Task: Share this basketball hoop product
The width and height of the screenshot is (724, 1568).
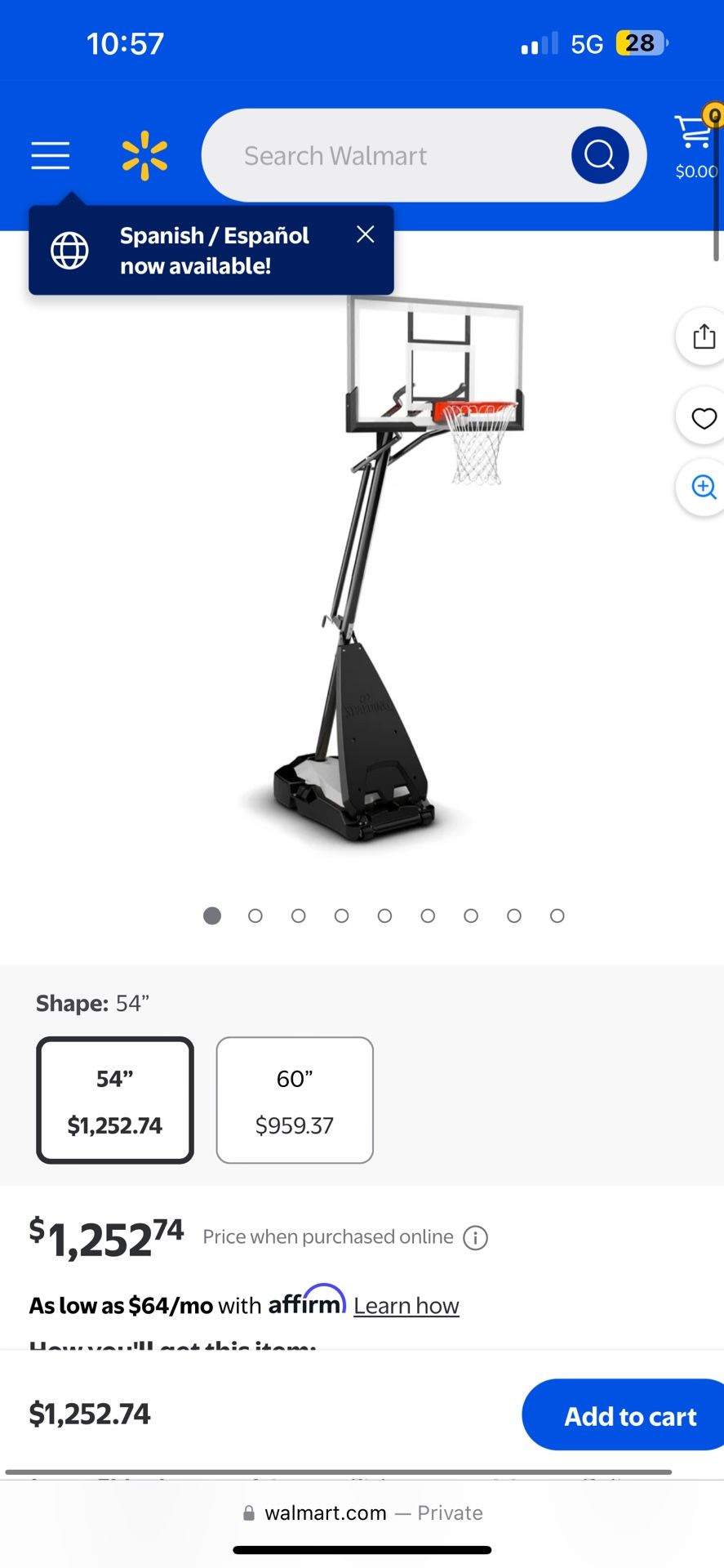Action: point(703,336)
